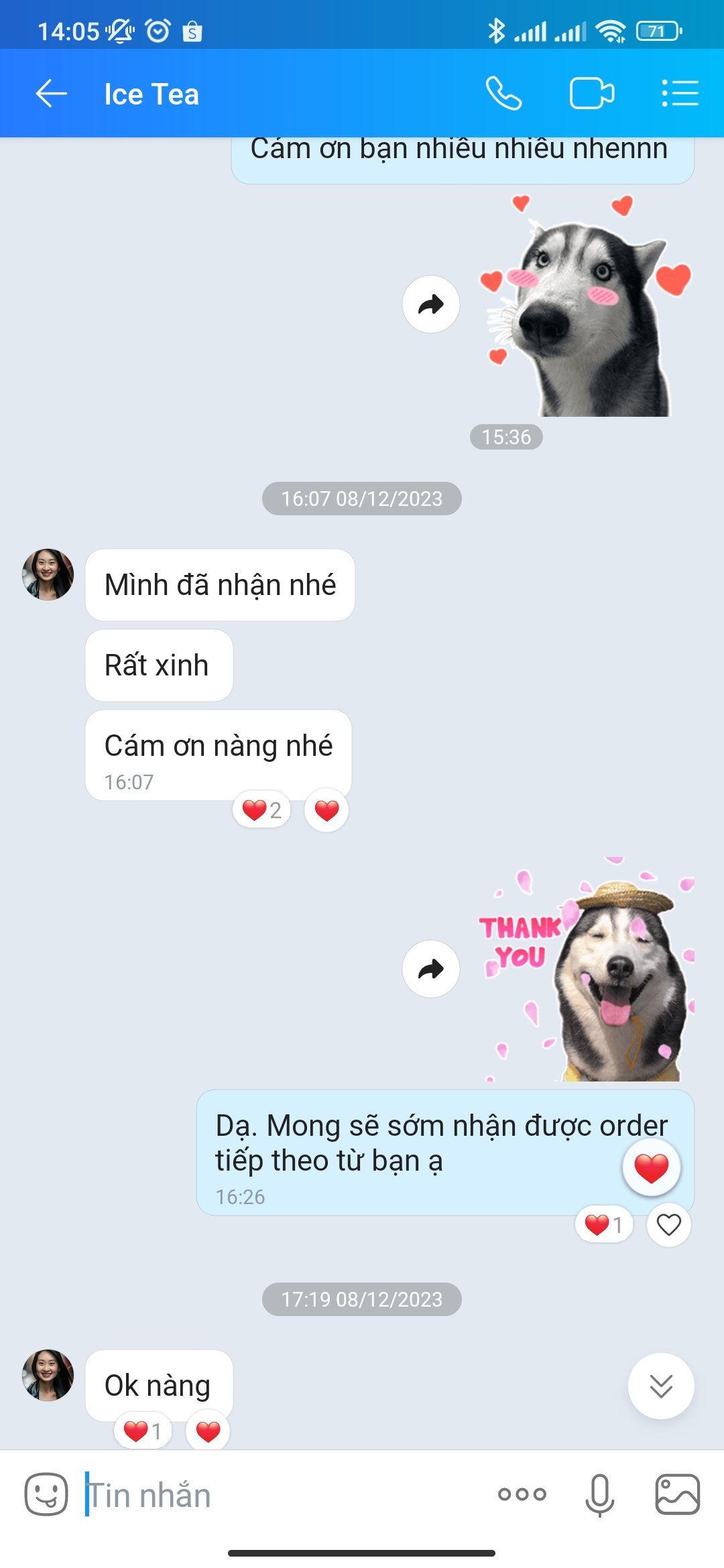React with heart on "Cám ơn nàng nhé"
The image size is (724, 1568).
point(326,811)
